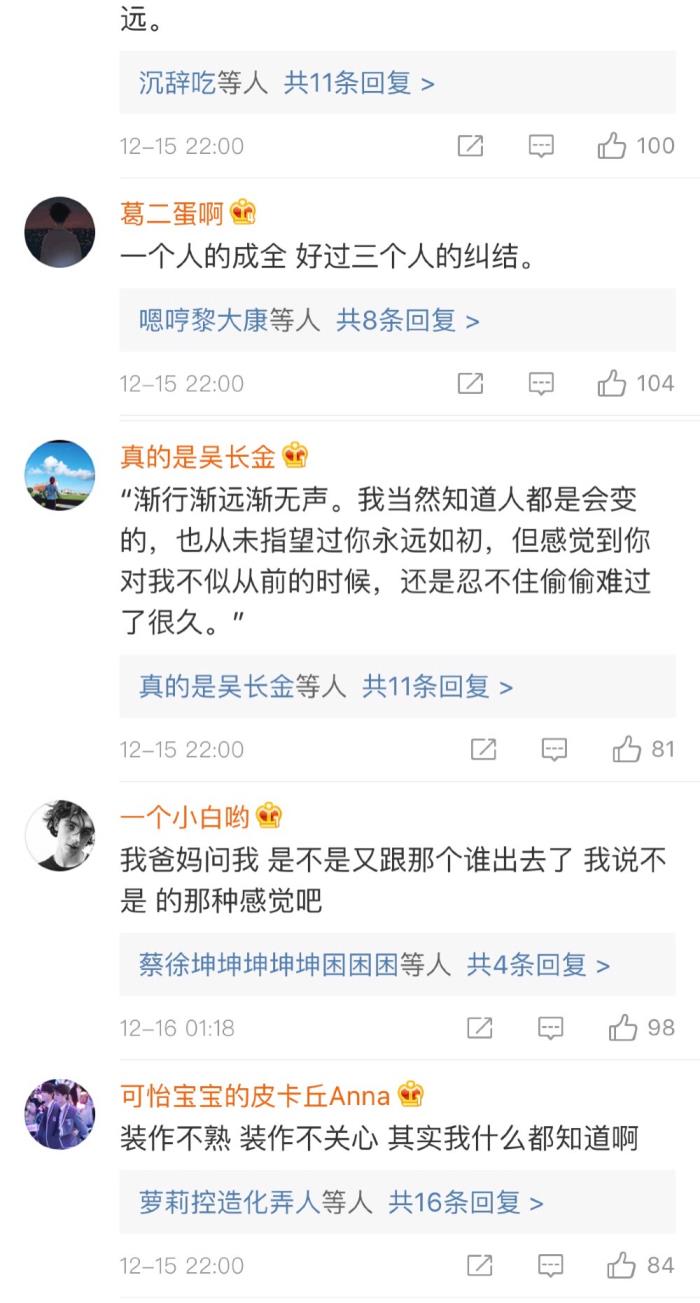The width and height of the screenshot is (700, 1303).
Task: Open 4 replies from 蔡徐坤坤坤坤坤困困困等人
Action: (538, 965)
